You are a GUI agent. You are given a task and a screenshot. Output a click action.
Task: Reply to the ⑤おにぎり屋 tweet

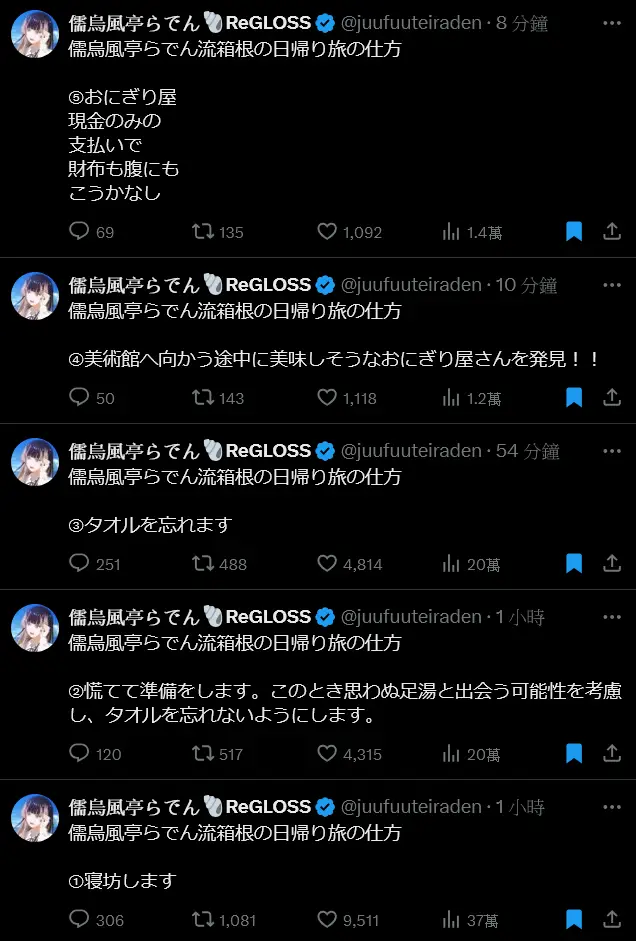coord(80,232)
